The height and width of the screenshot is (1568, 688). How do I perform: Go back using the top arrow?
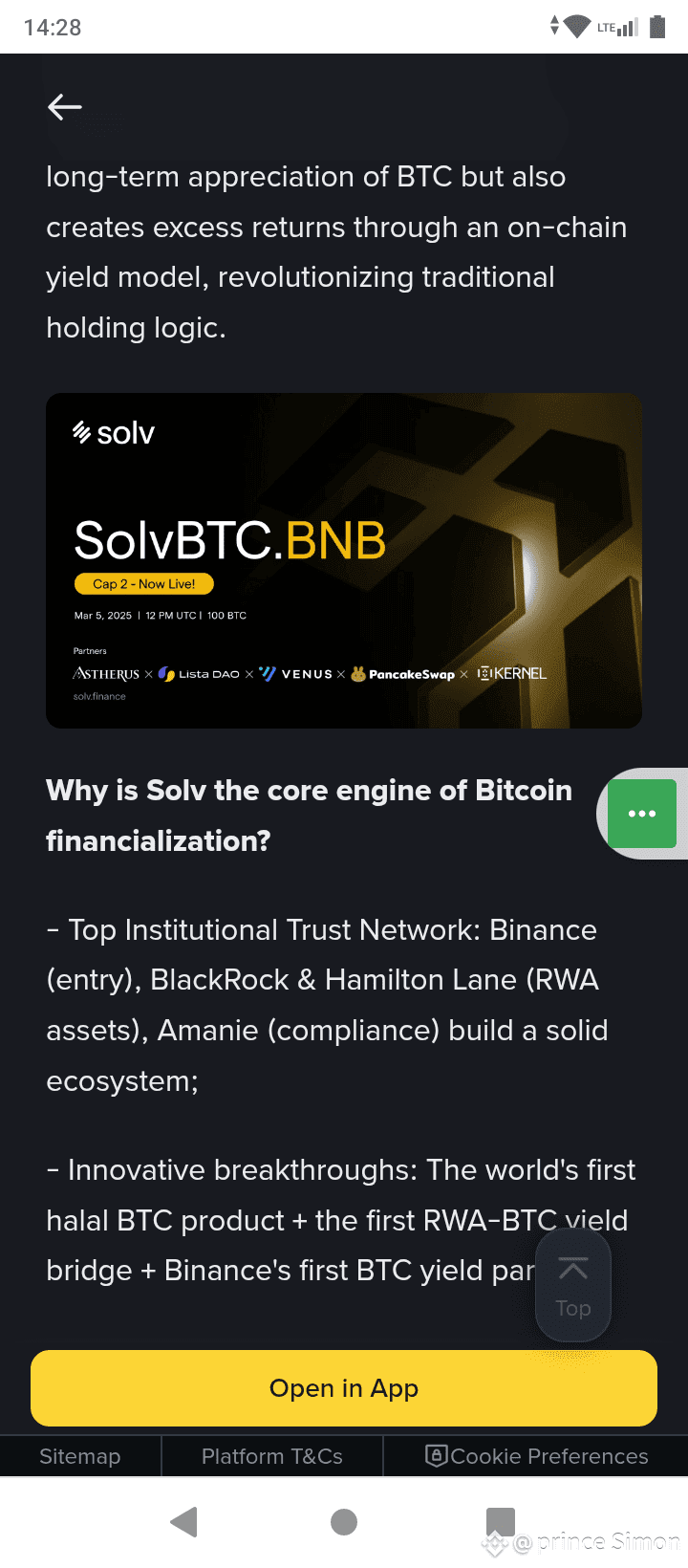(65, 107)
